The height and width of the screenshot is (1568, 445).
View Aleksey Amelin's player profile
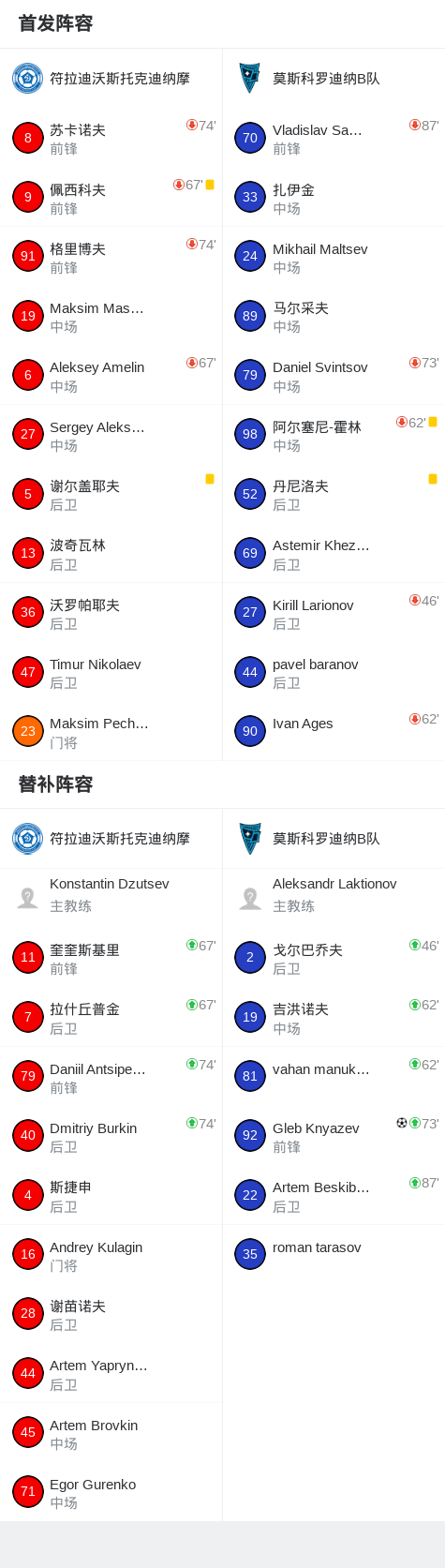pyautogui.click(x=111, y=375)
